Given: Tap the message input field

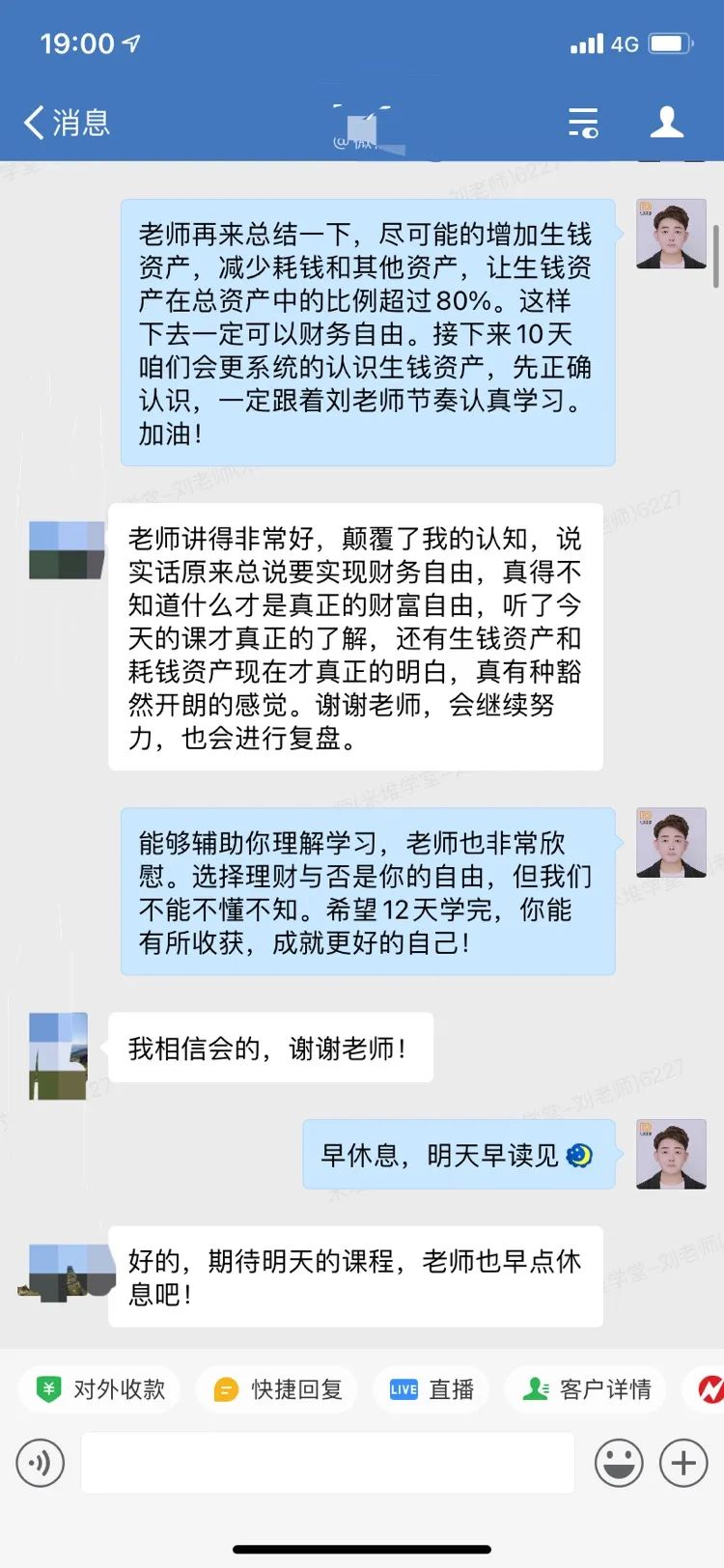Looking at the screenshot, I should point(328,1463).
